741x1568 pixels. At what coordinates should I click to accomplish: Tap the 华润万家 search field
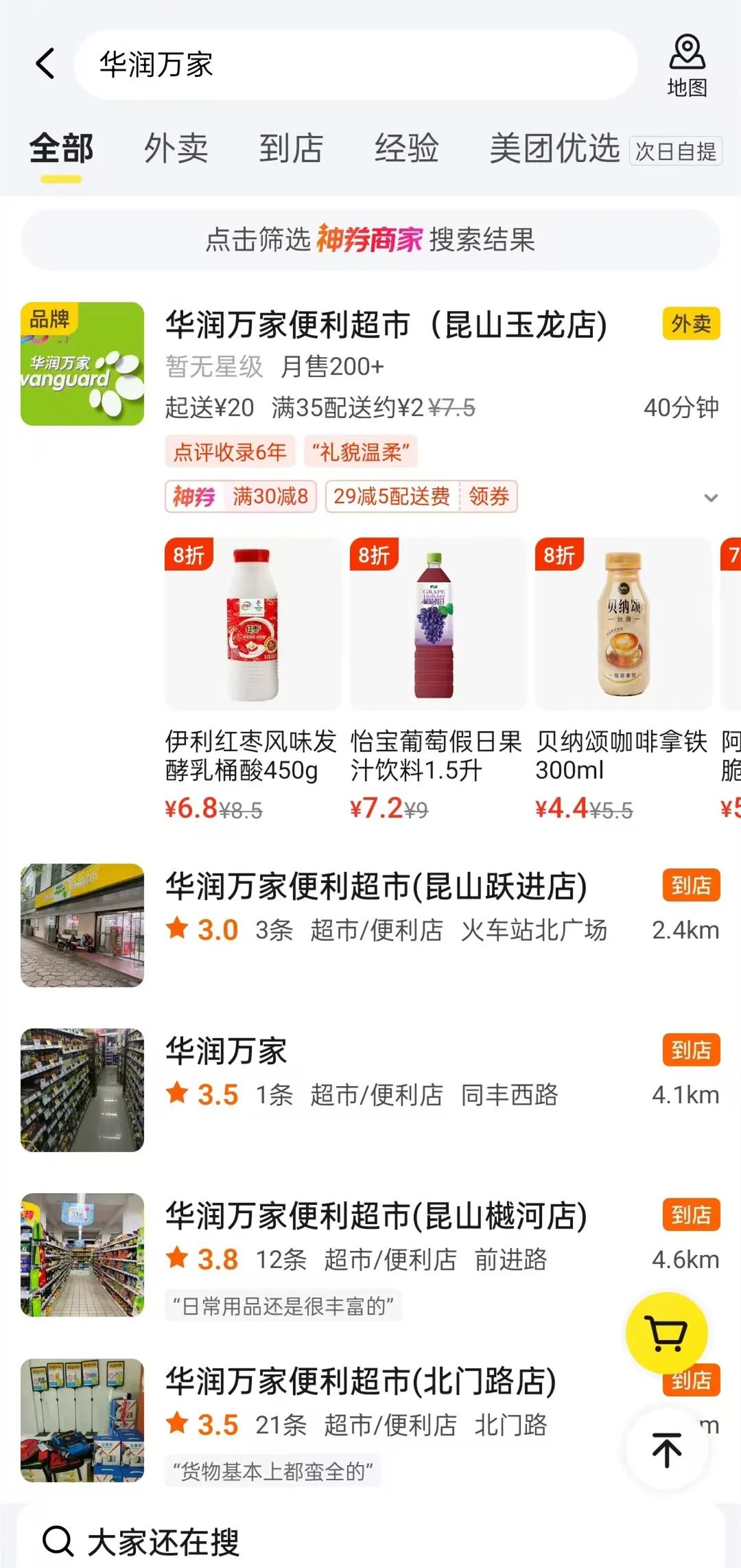(x=355, y=65)
